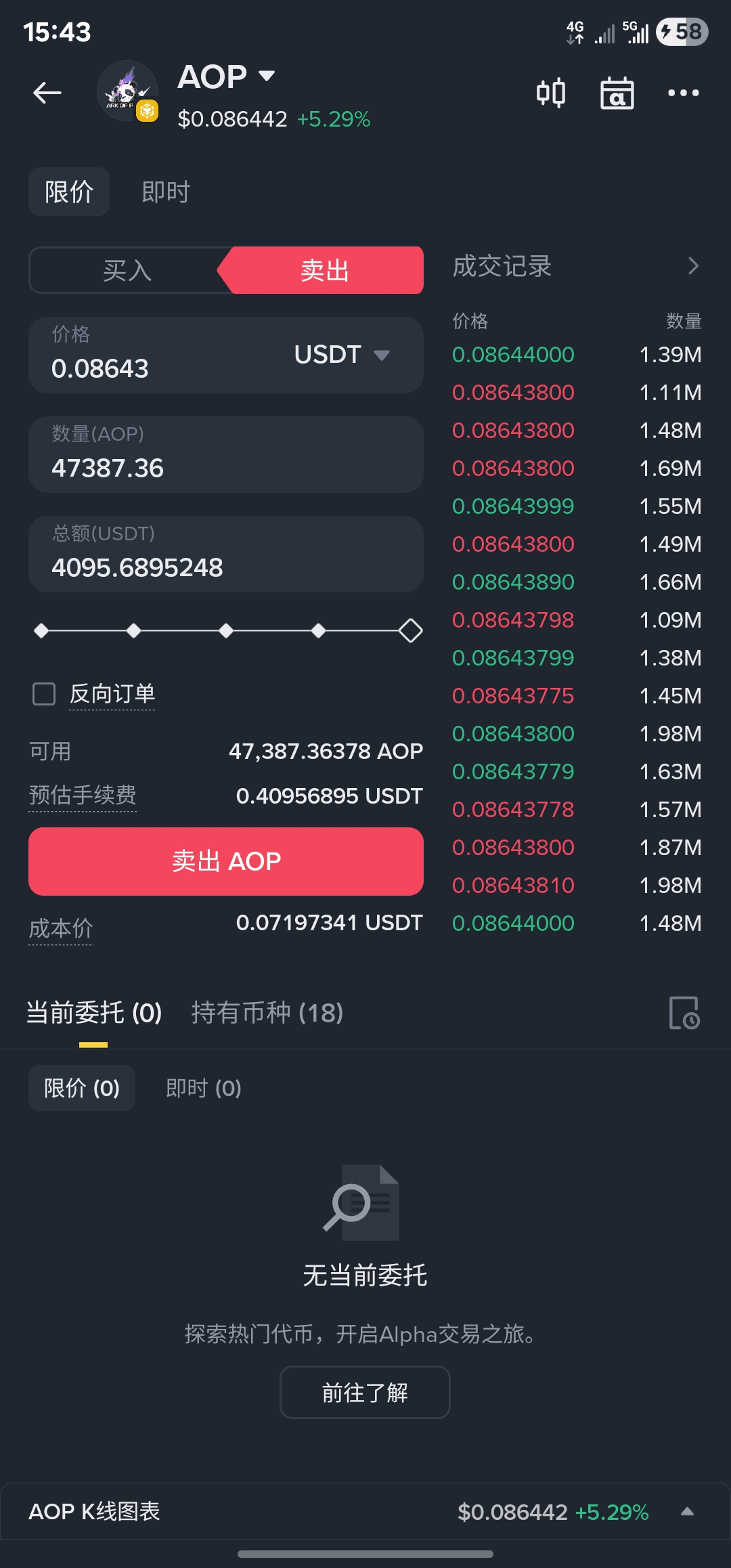The width and height of the screenshot is (731, 1568).
Task: Open 成交记录 trade history
Action: coord(575,266)
